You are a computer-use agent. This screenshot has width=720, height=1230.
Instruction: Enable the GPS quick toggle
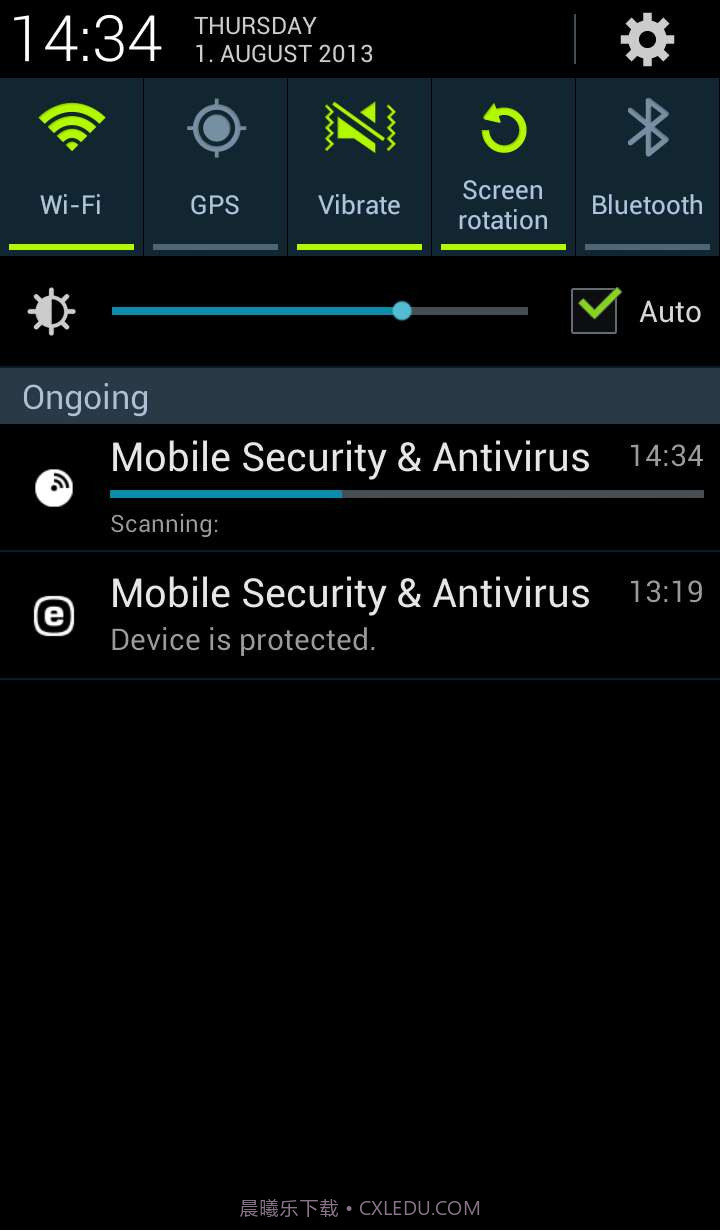tap(215, 165)
